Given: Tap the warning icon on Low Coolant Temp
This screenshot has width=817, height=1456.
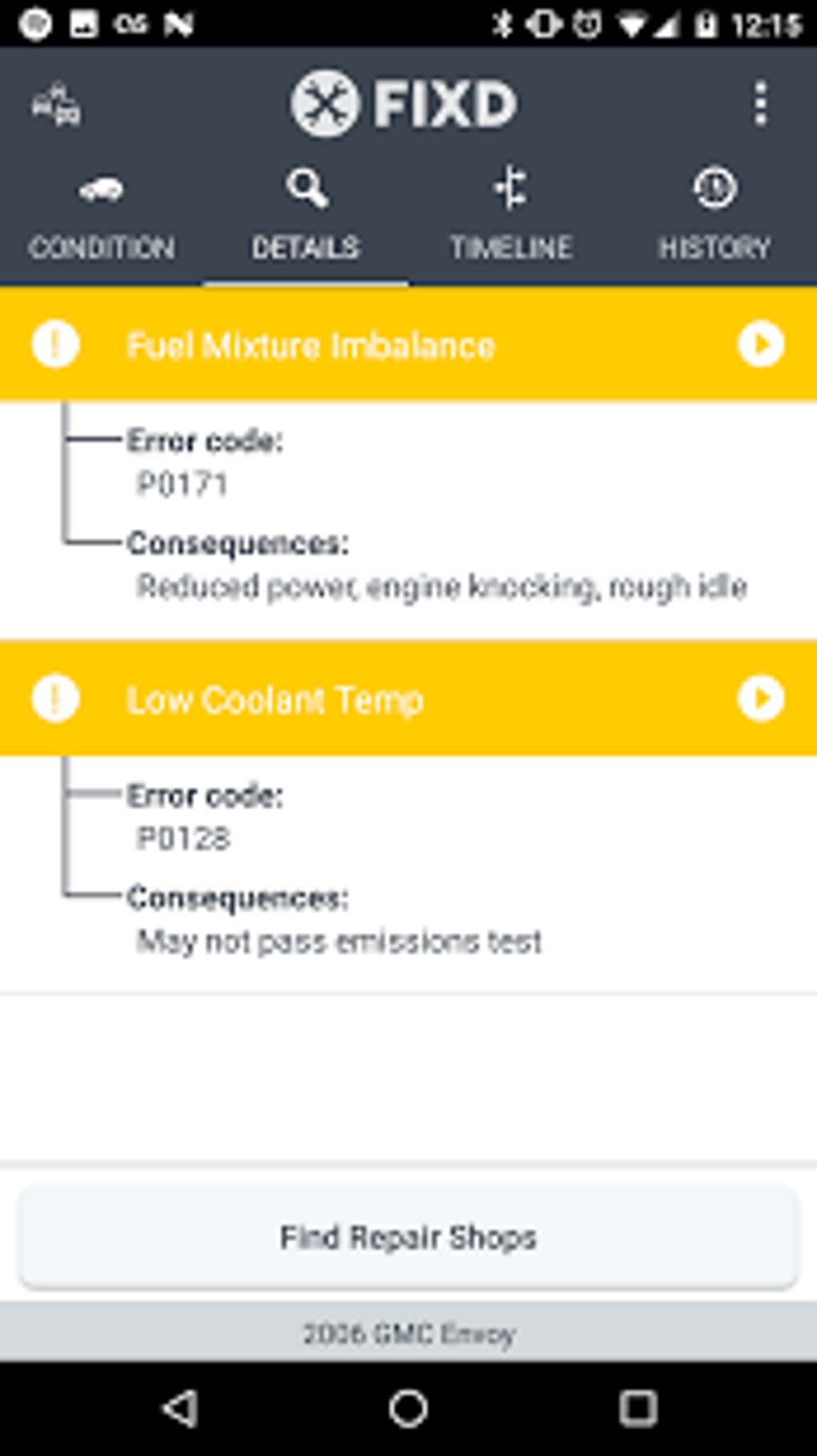Looking at the screenshot, I should (x=54, y=698).
